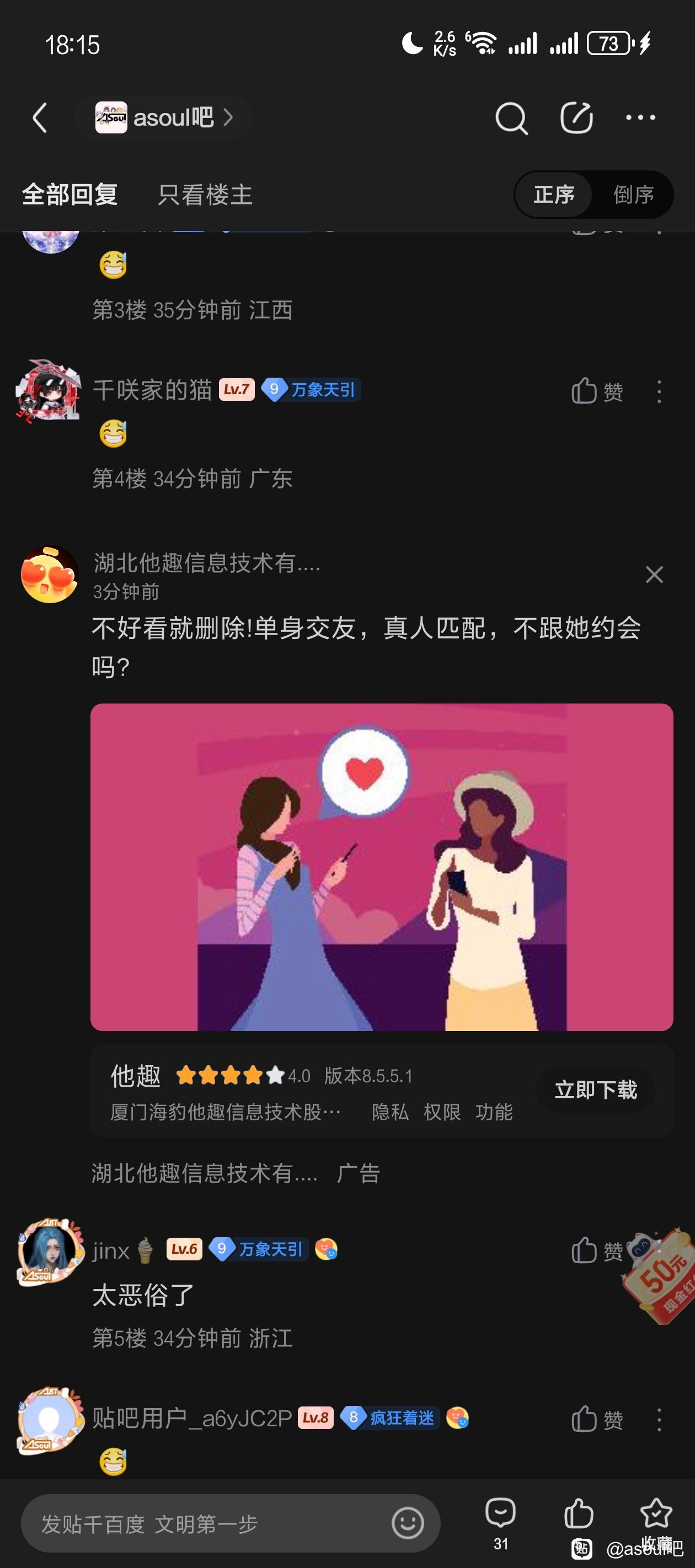Open the ad's 权限 link
Viewport: 695px width, 1568px height.
[442, 1112]
